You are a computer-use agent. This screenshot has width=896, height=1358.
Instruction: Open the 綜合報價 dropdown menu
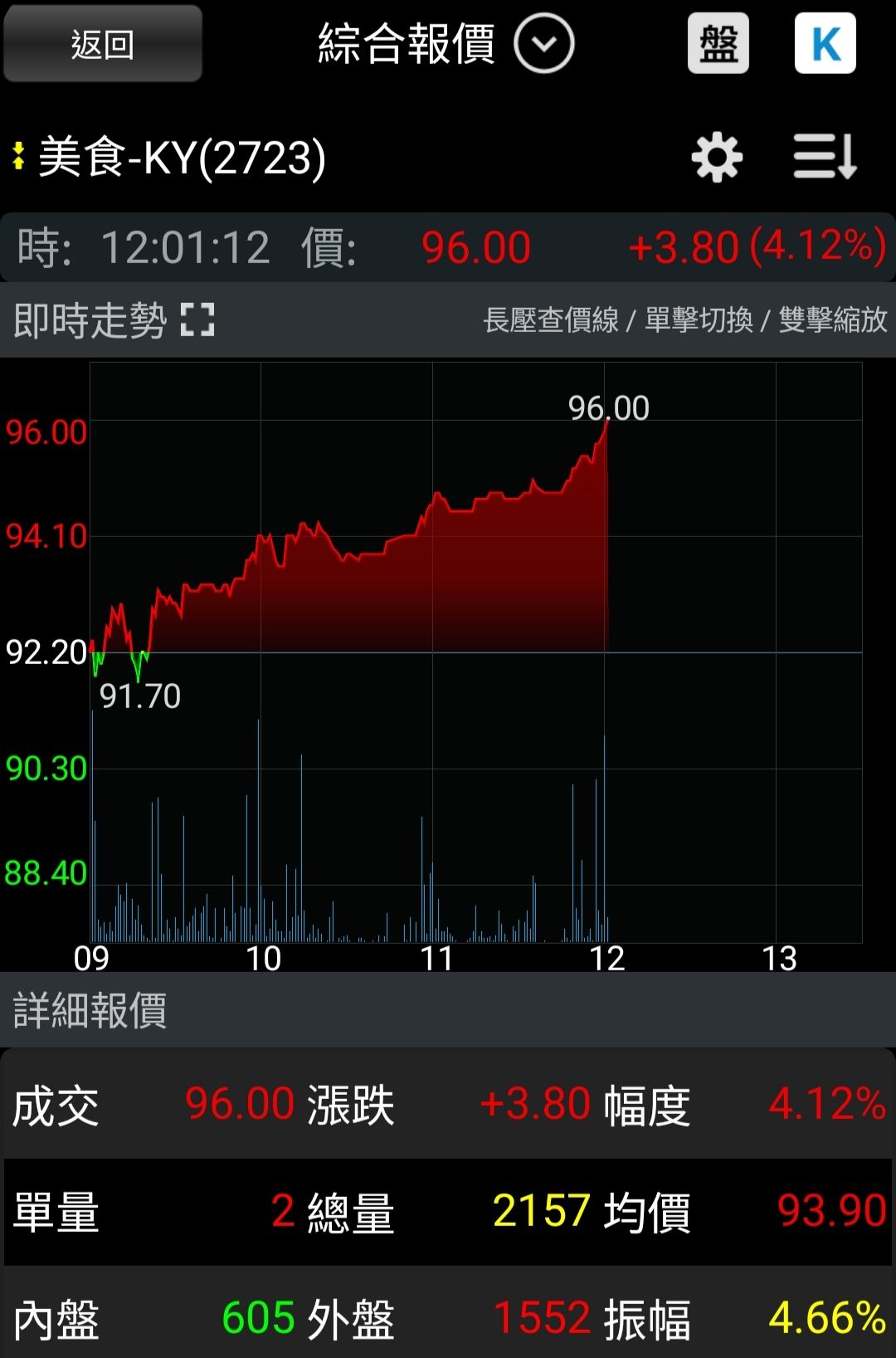543,44
